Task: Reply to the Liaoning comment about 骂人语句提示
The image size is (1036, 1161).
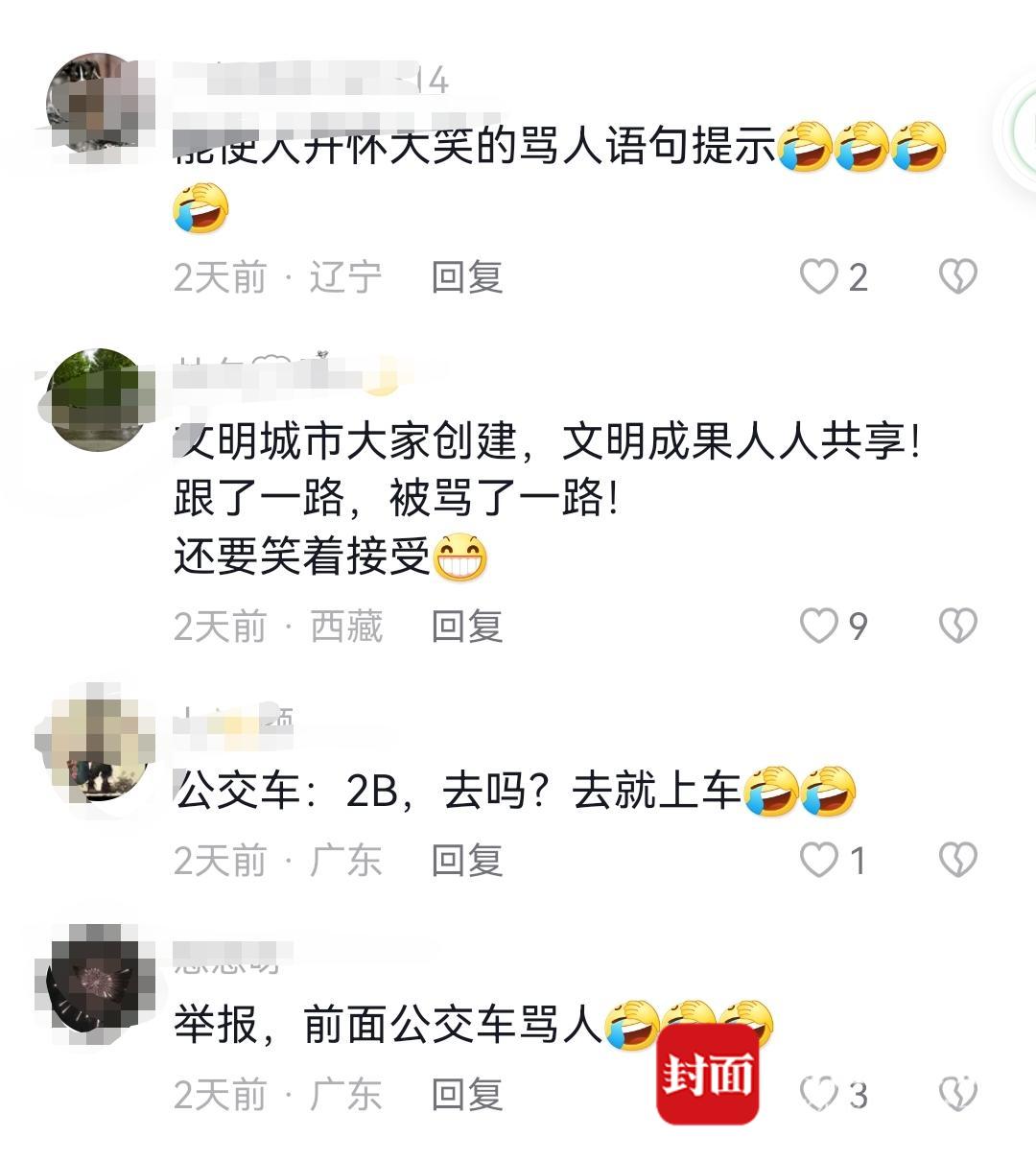Action: pyautogui.click(x=466, y=277)
